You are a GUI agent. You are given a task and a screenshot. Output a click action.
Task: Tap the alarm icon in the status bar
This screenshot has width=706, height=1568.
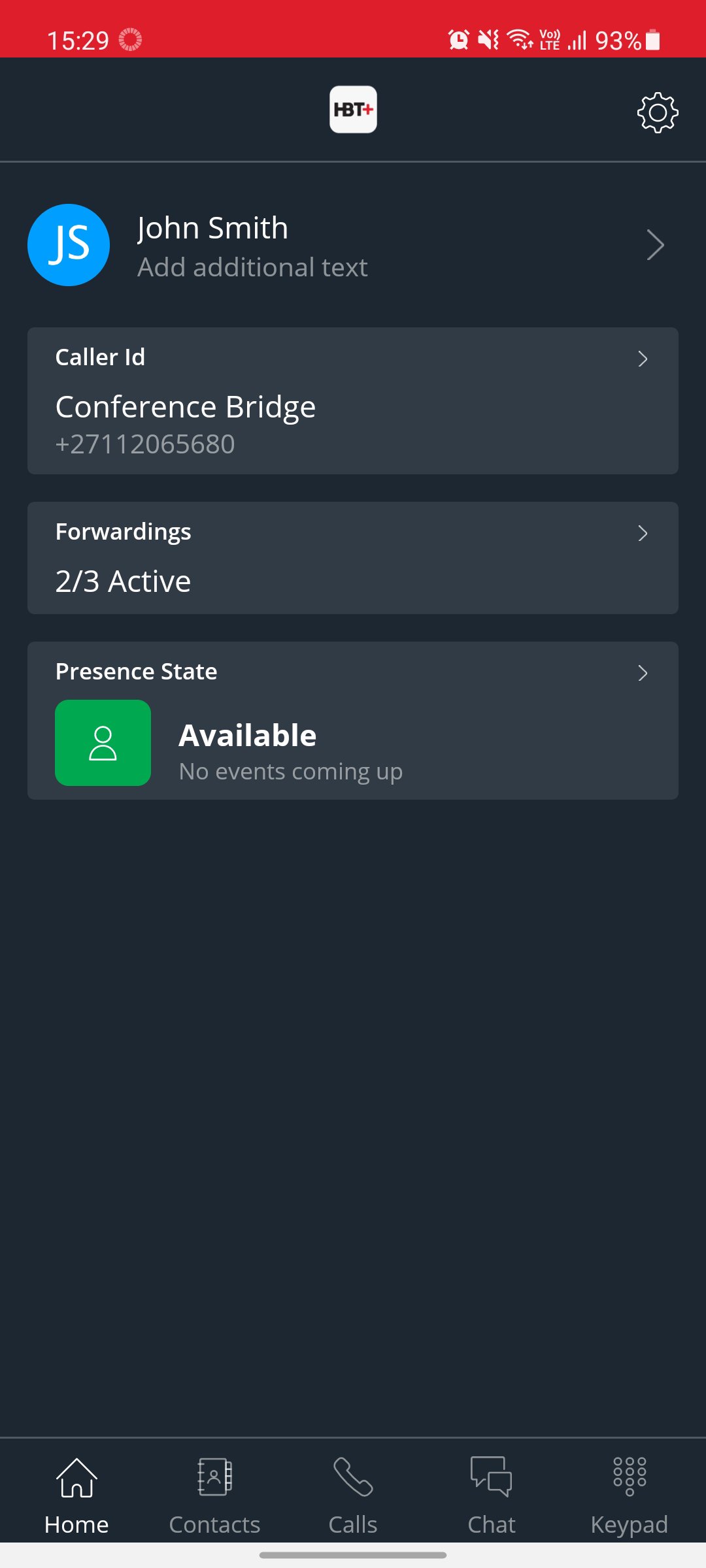point(458,40)
